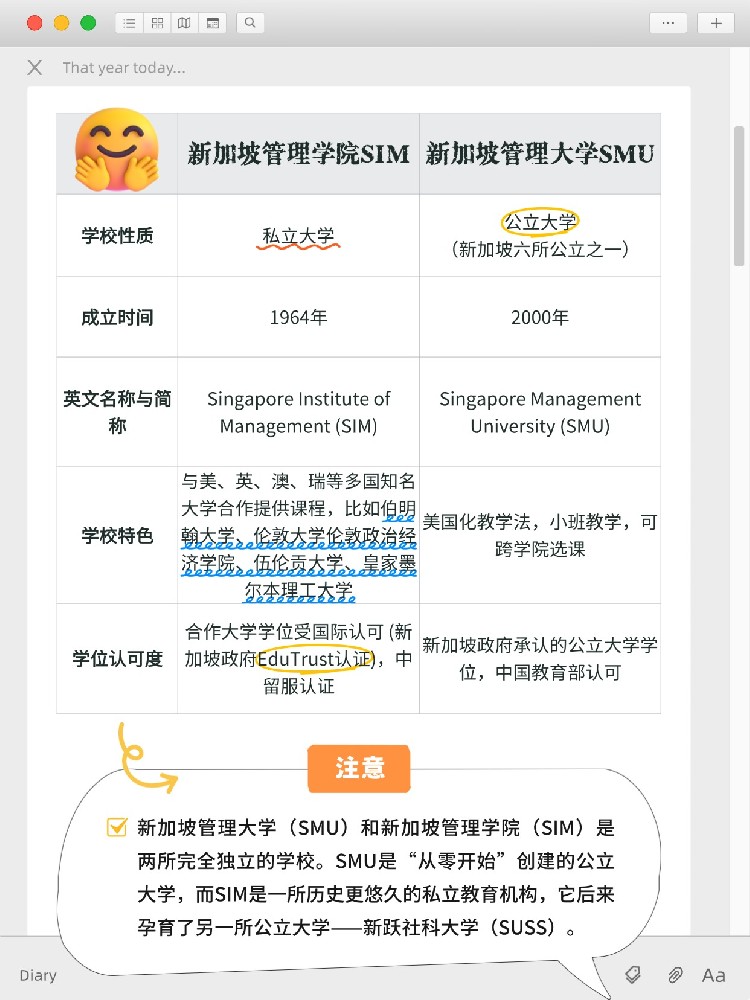The width and height of the screenshot is (750, 1000).
Task: Open the tags icon in bottom toolbar
Action: (632, 975)
